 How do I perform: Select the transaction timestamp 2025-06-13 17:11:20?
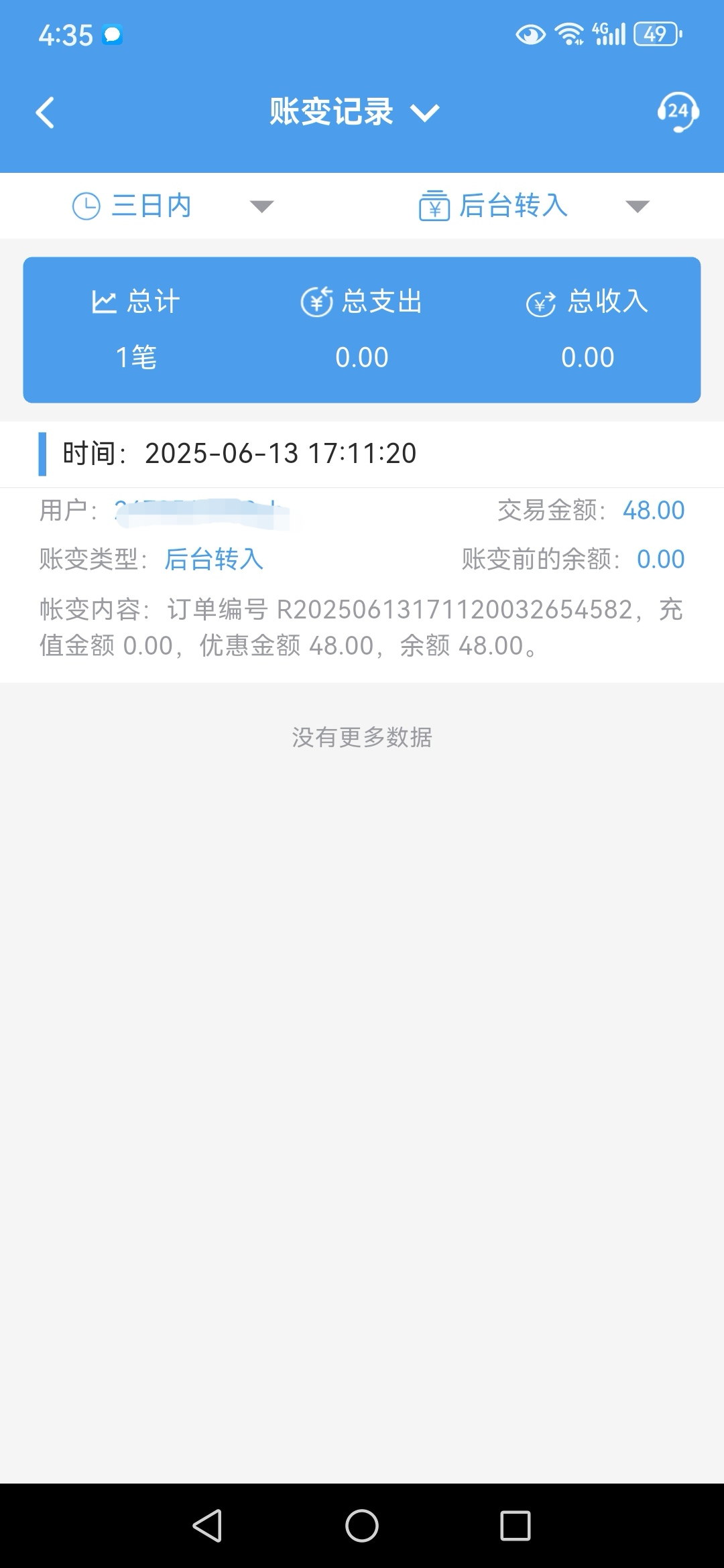(x=282, y=453)
